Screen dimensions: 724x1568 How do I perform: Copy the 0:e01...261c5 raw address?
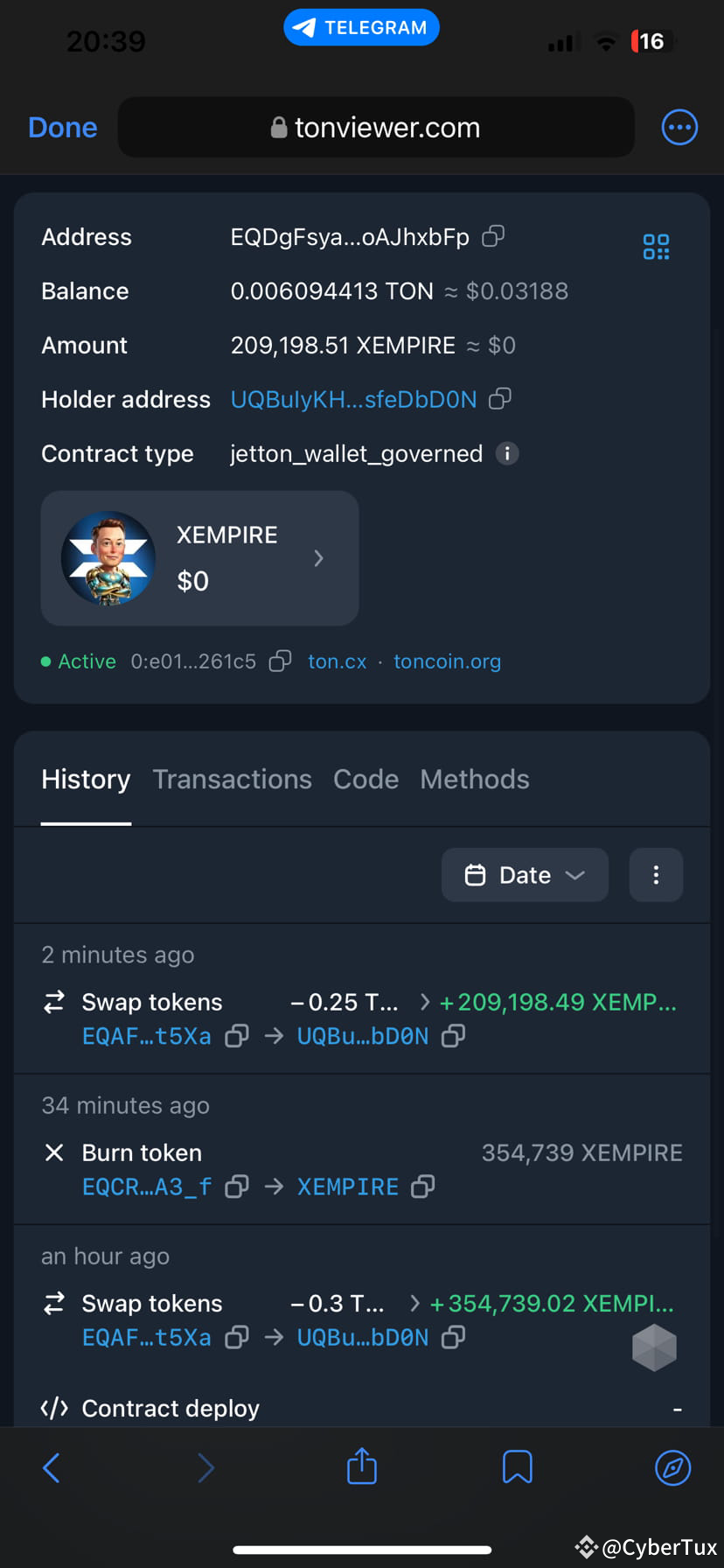(280, 661)
